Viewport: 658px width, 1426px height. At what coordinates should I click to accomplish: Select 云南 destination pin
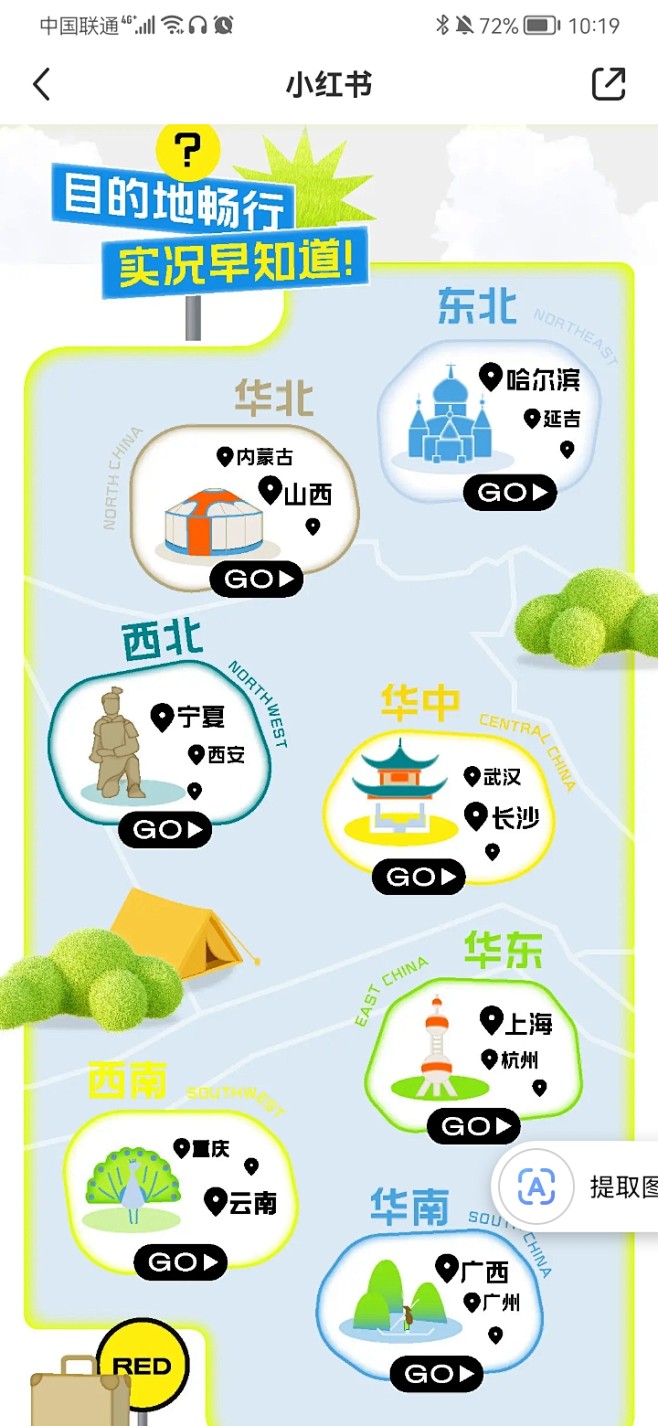click(x=240, y=1202)
